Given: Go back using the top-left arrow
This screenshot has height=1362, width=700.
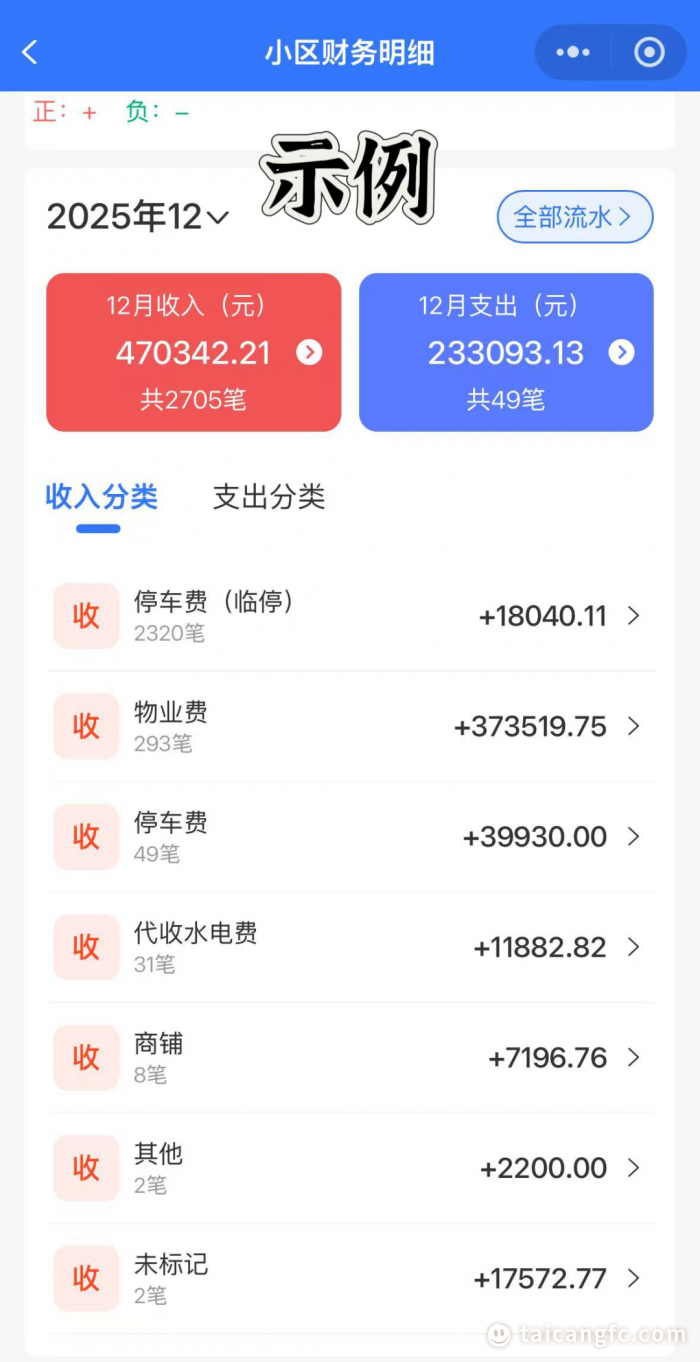Looking at the screenshot, I should coord(30,53).
